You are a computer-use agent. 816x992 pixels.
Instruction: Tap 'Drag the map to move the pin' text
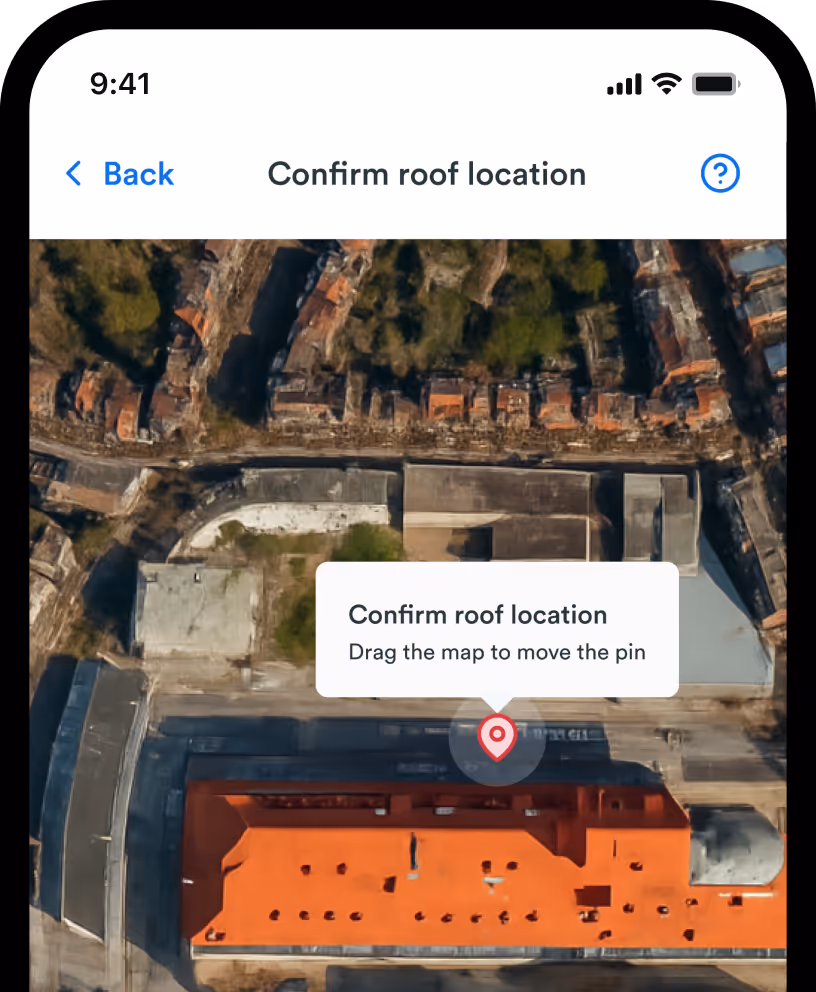click(x=497, y=652)
